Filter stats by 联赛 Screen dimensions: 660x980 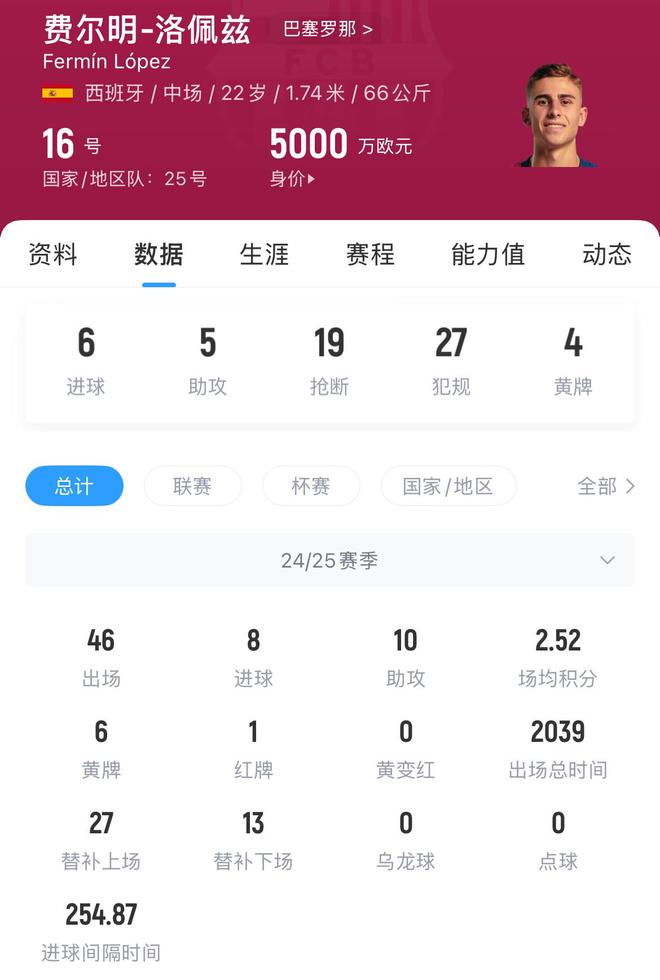(192, 486)
